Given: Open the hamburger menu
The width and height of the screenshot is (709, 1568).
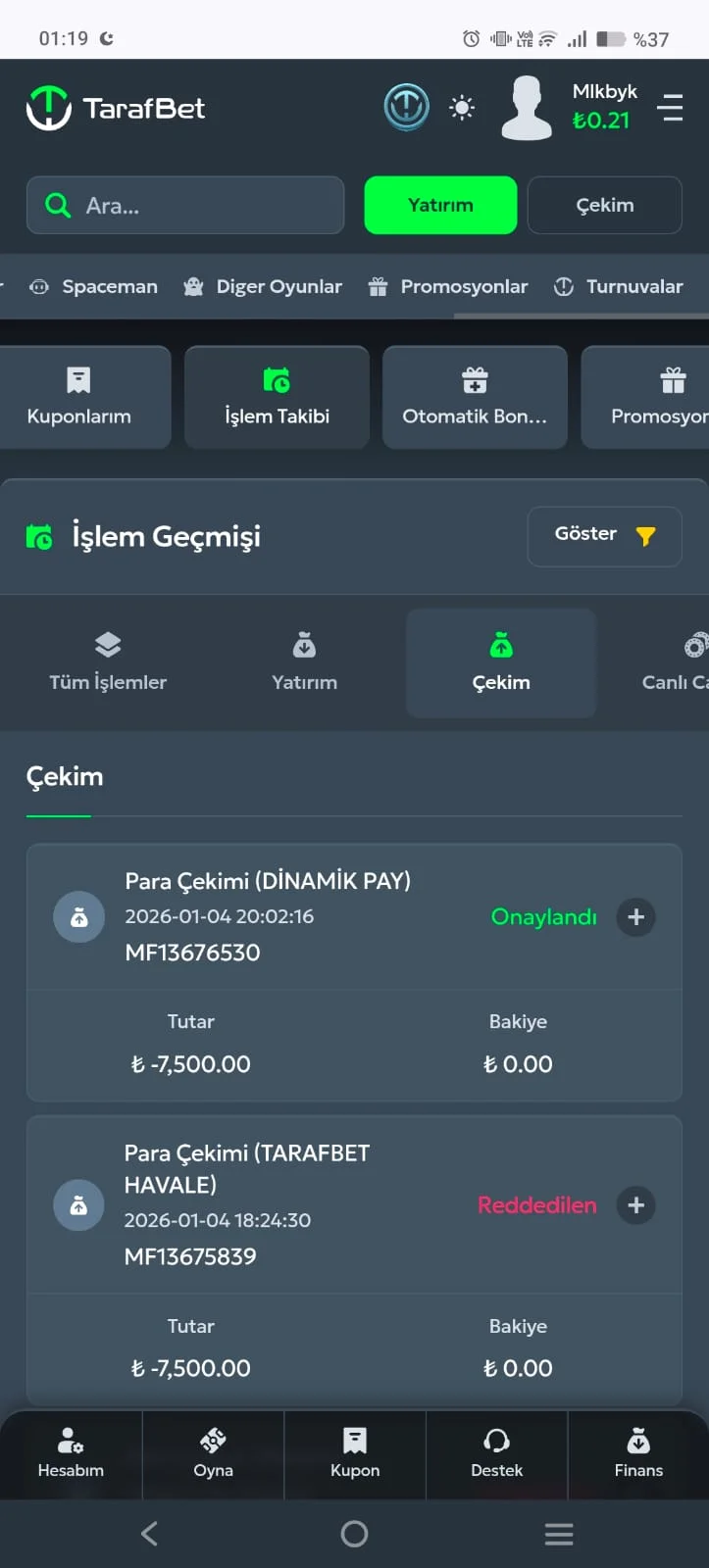Looking at the screenshot, I should [x=671, y=108].
